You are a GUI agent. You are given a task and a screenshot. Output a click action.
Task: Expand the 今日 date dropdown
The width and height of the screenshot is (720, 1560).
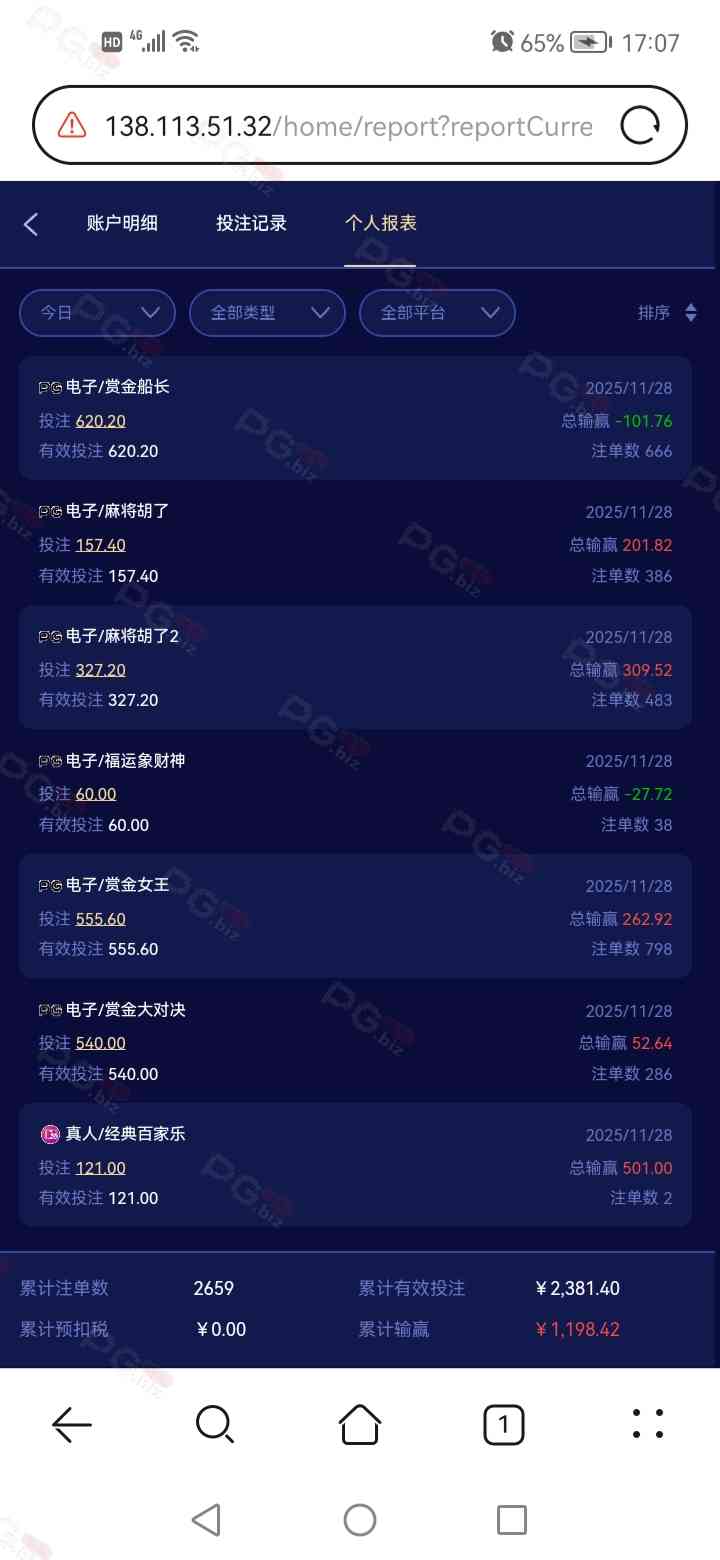tap(97, 313)
